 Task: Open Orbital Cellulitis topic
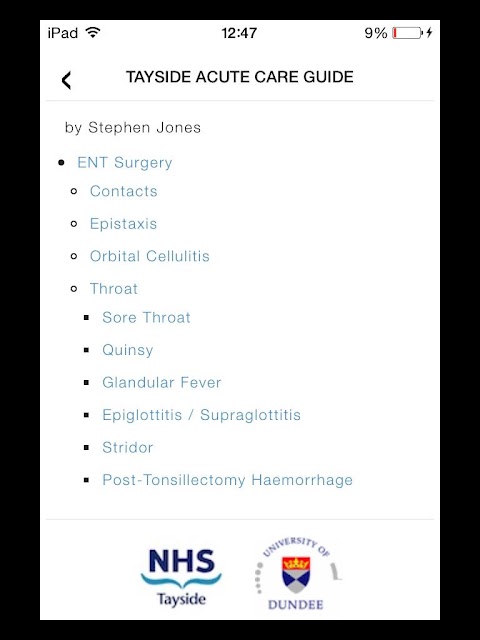[x=150, y=256]
